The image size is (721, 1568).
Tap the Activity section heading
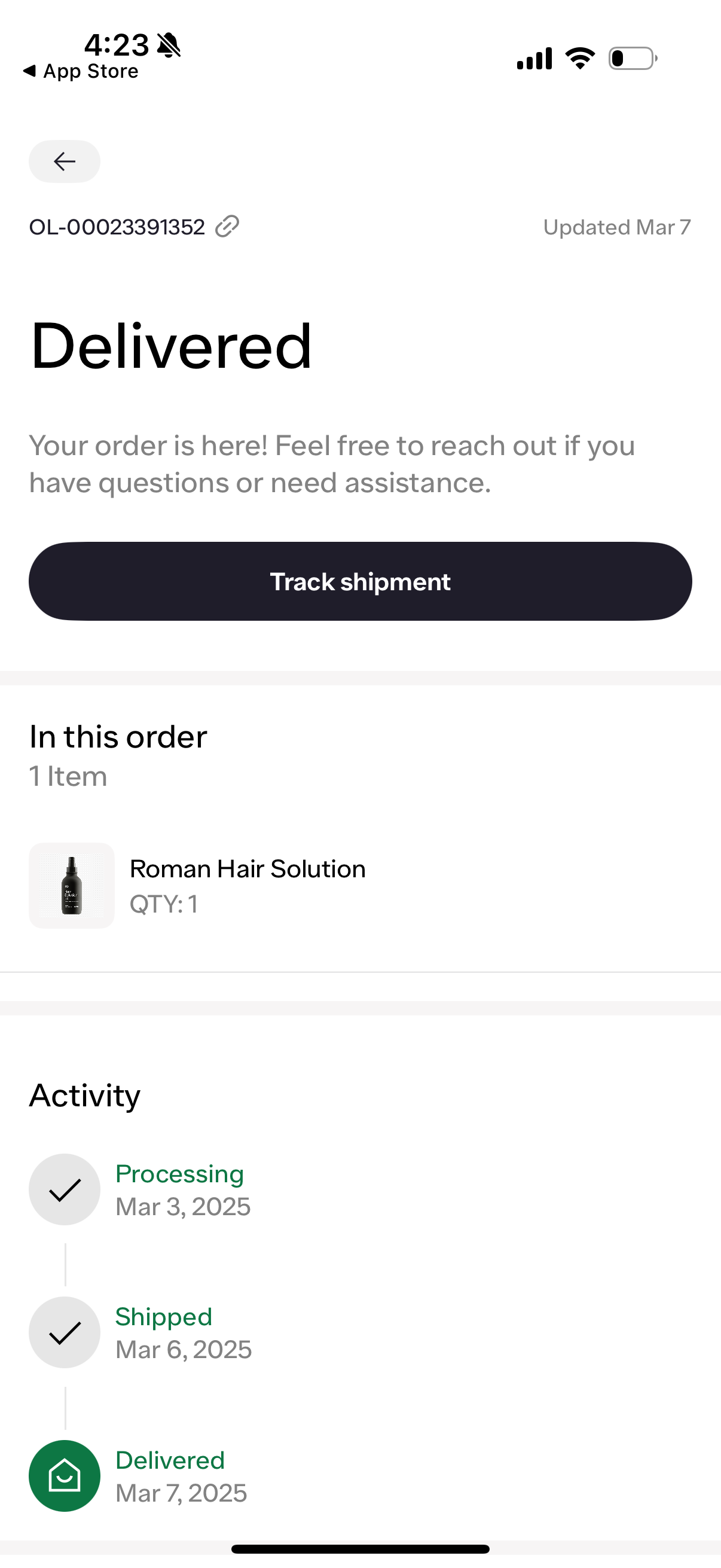84,1095
